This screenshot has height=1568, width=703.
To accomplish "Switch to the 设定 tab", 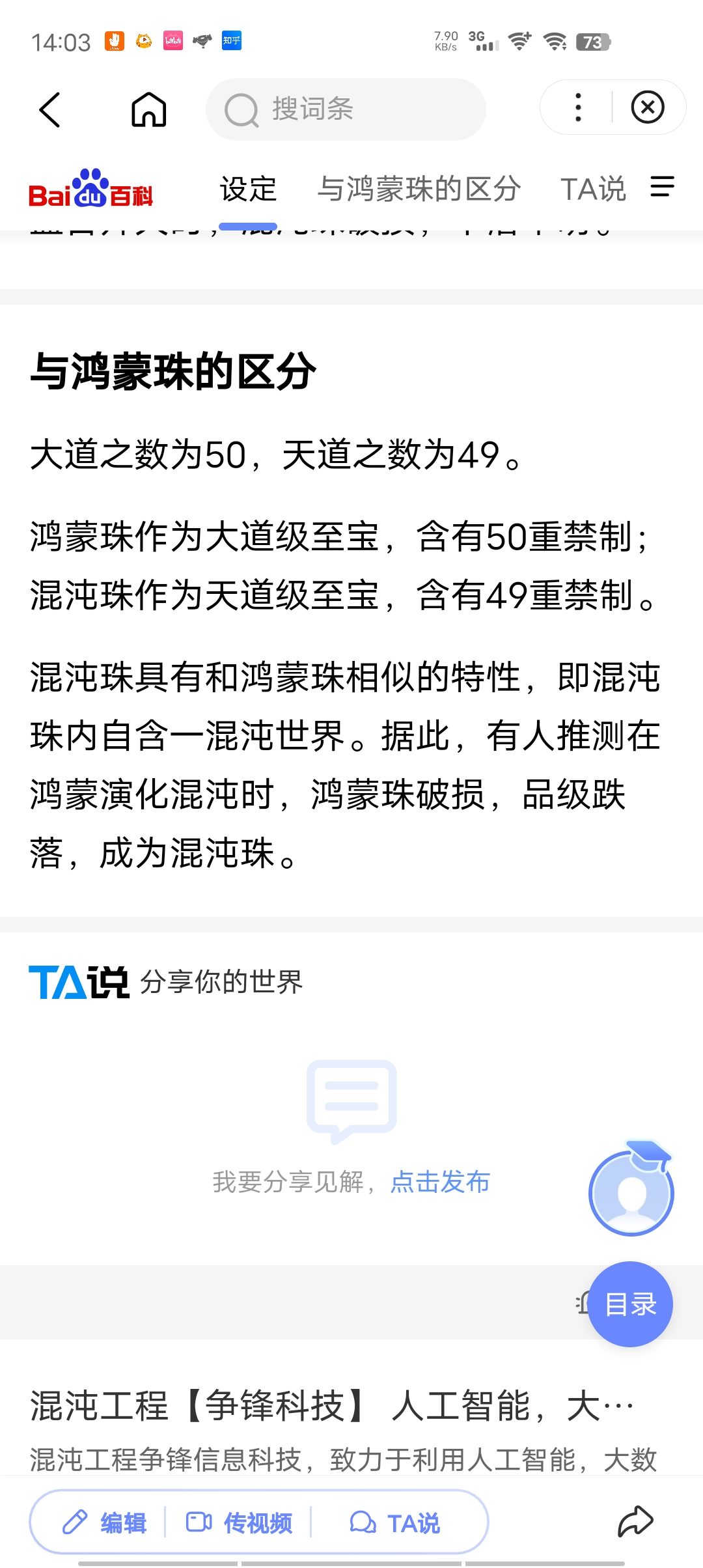I will tap(248, 189).
